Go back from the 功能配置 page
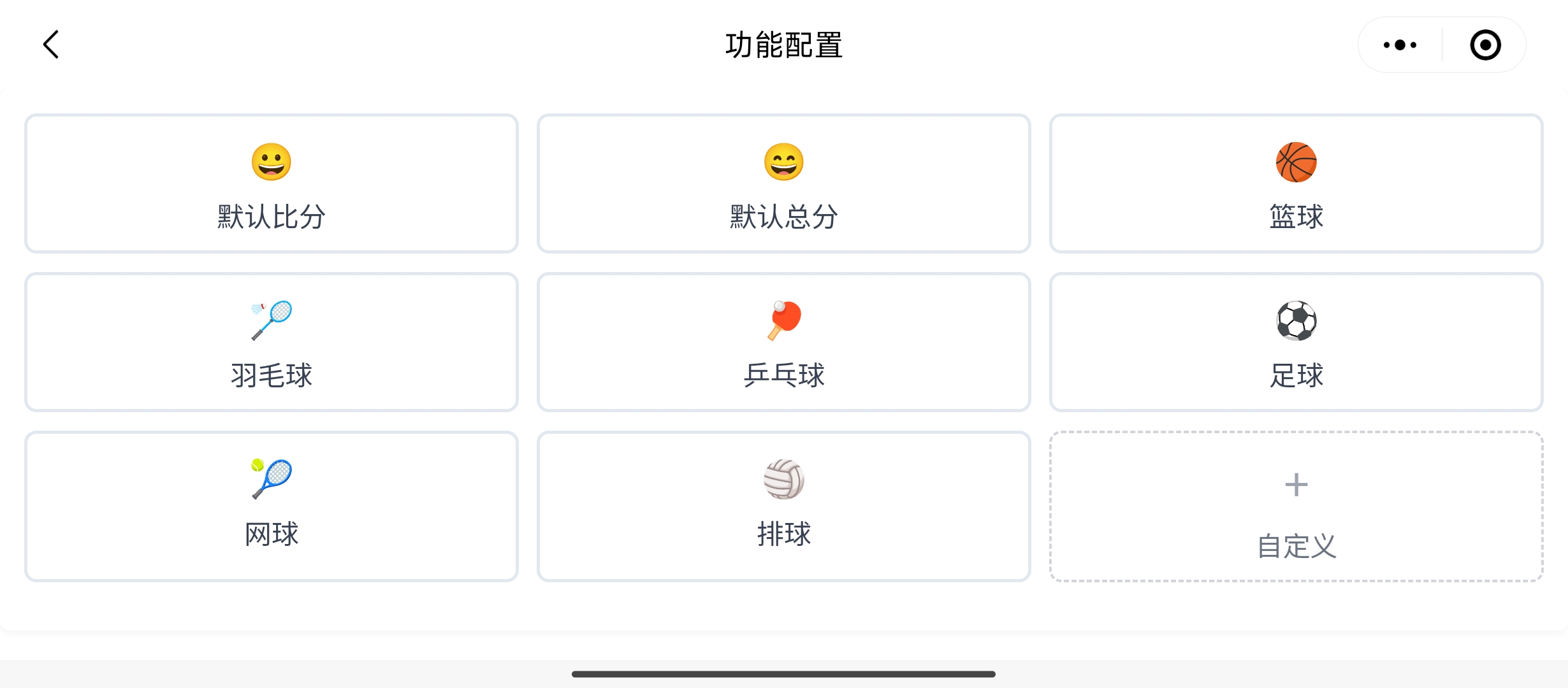1568x688 pixels. point(51,45)
